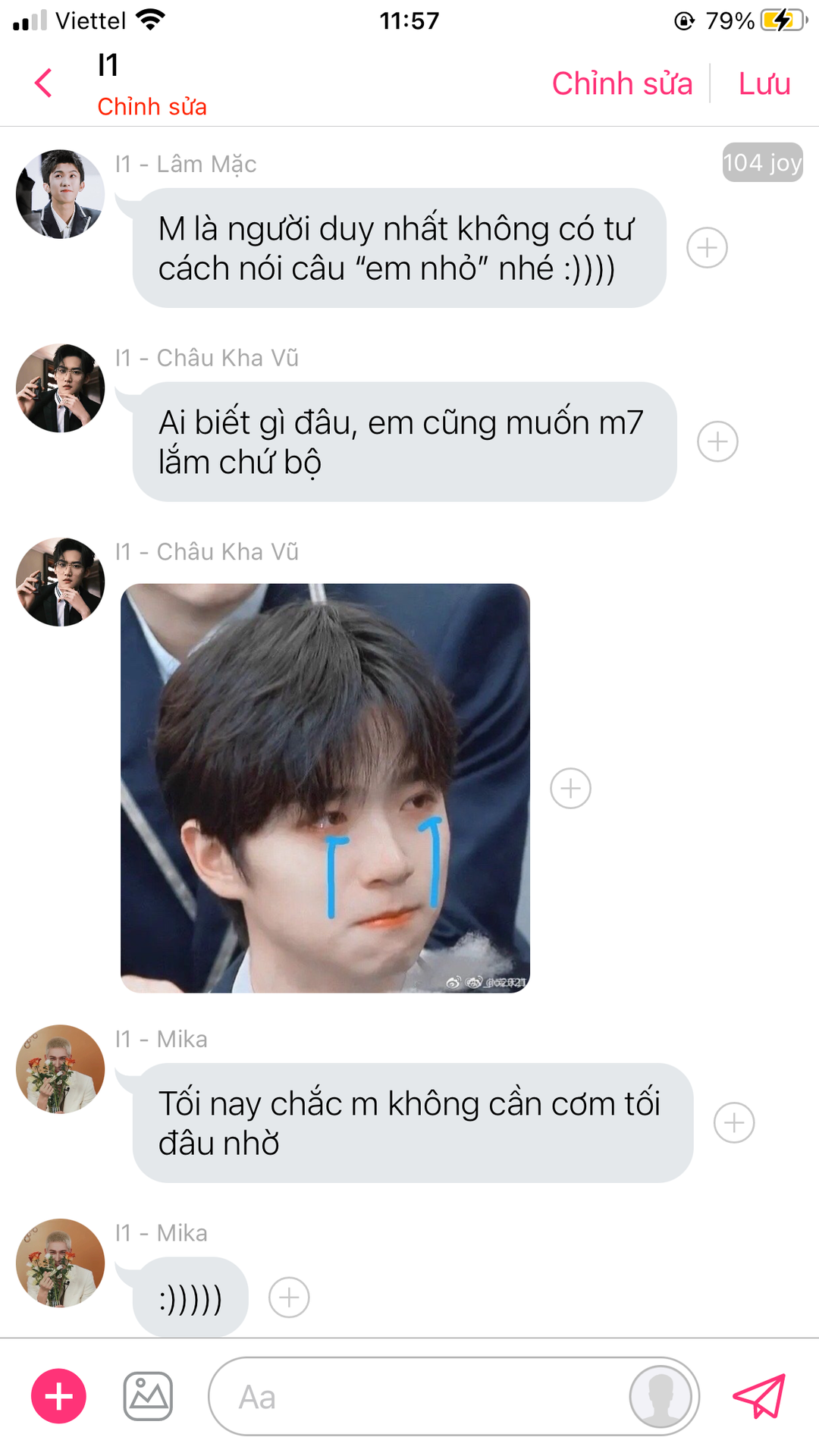Tap the plus beside Mika's ":)))))" message

[x=289, y=1297]
